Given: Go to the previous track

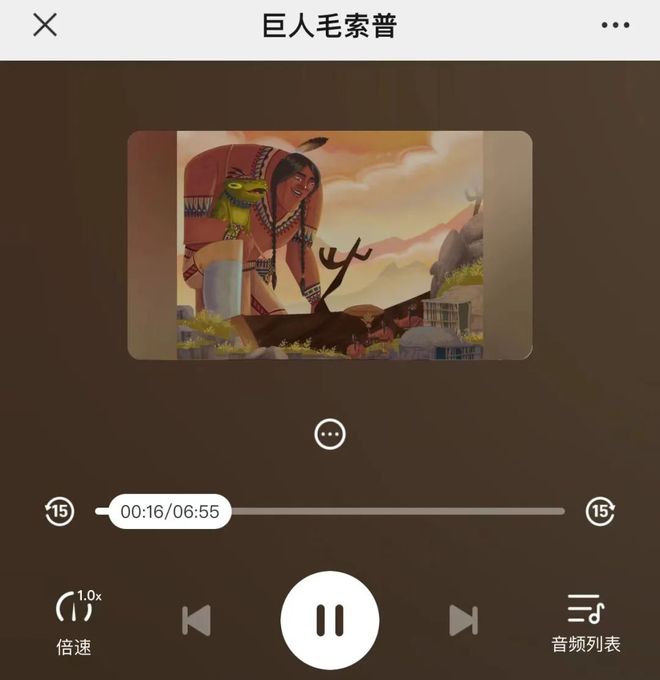Looking at the screenshot, I should click(196, 620).
